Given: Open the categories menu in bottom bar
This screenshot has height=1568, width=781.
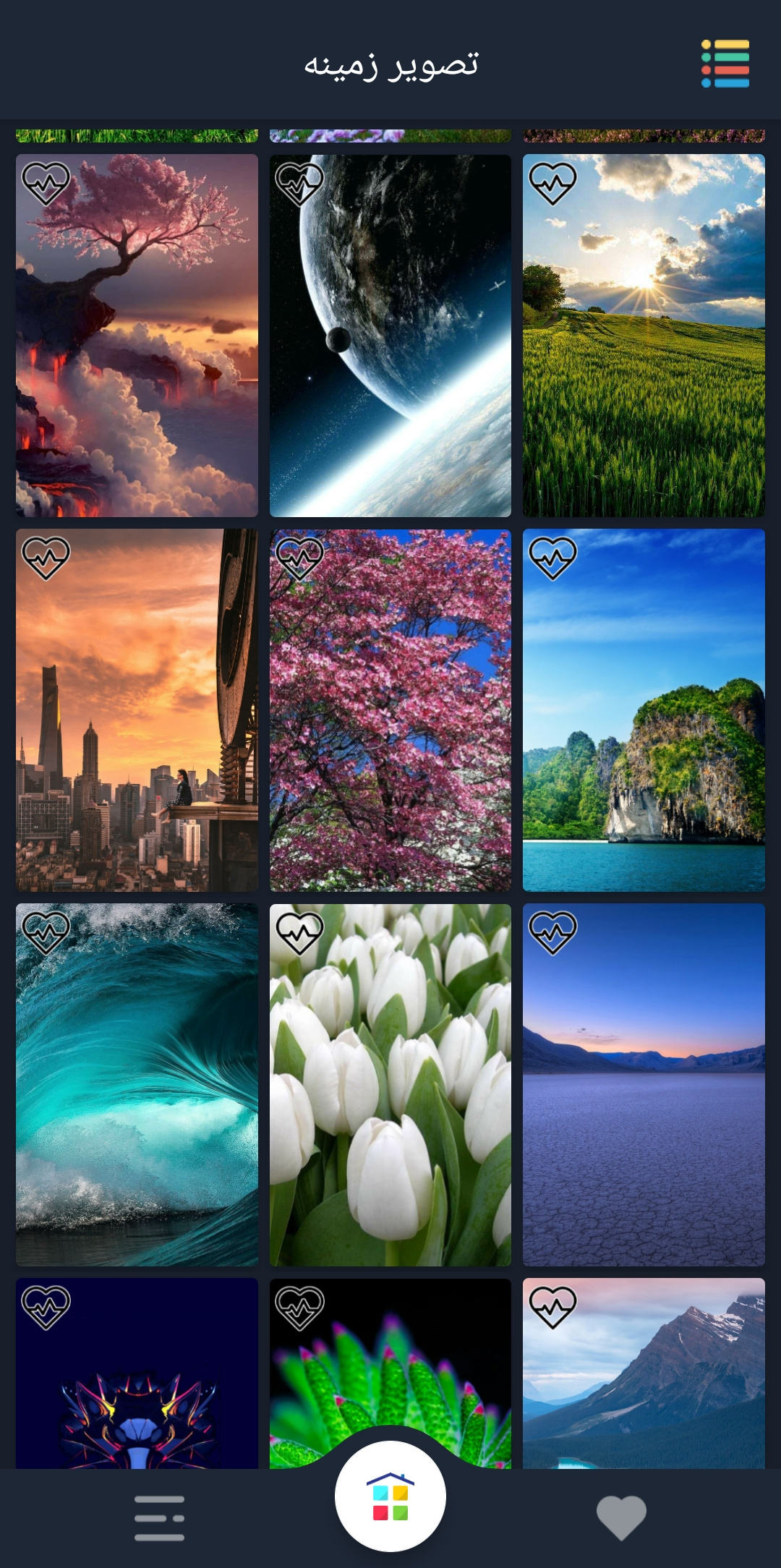Looking at the screenshot, I should tap(159, 1517).
